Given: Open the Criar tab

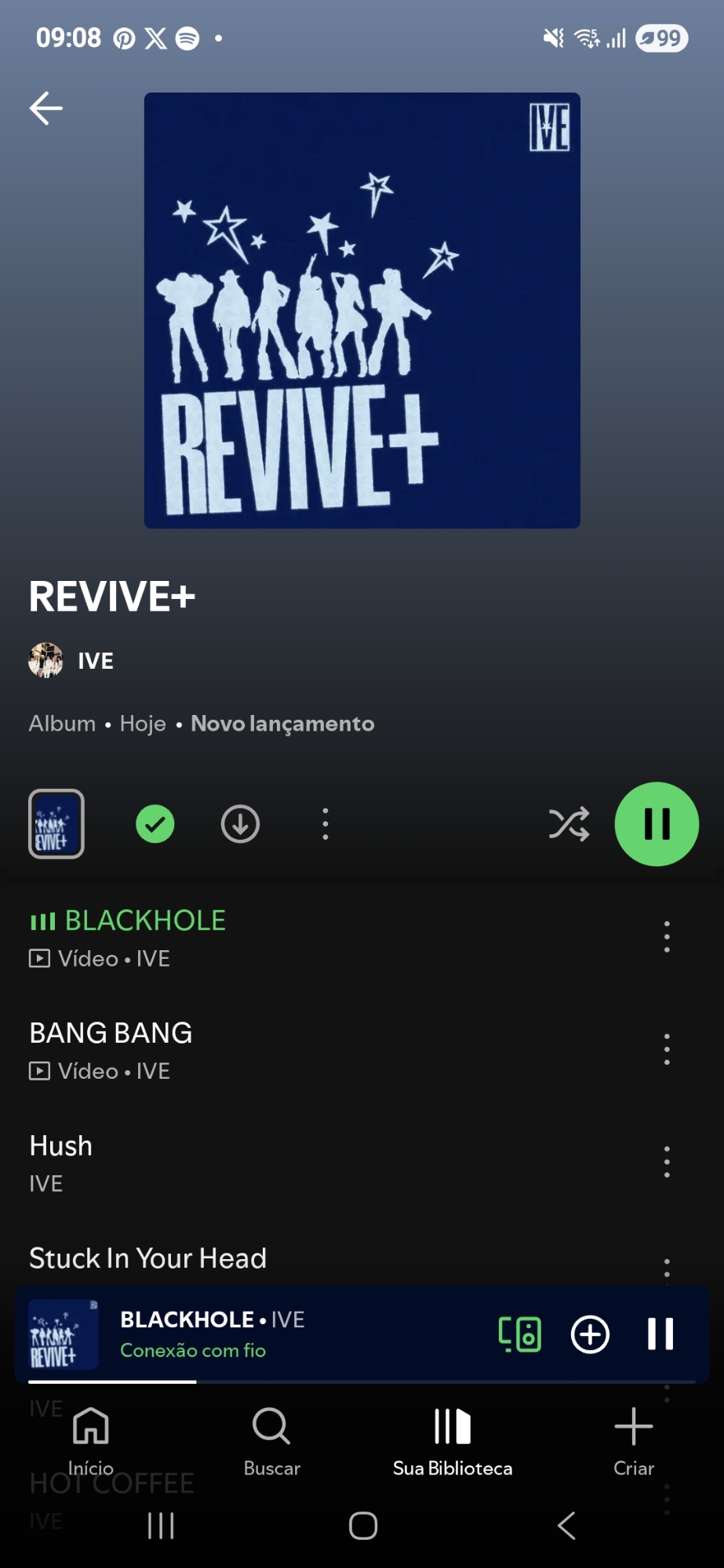Looking at the screenshot, I should pyautogui.click(x=634, y=1440).
